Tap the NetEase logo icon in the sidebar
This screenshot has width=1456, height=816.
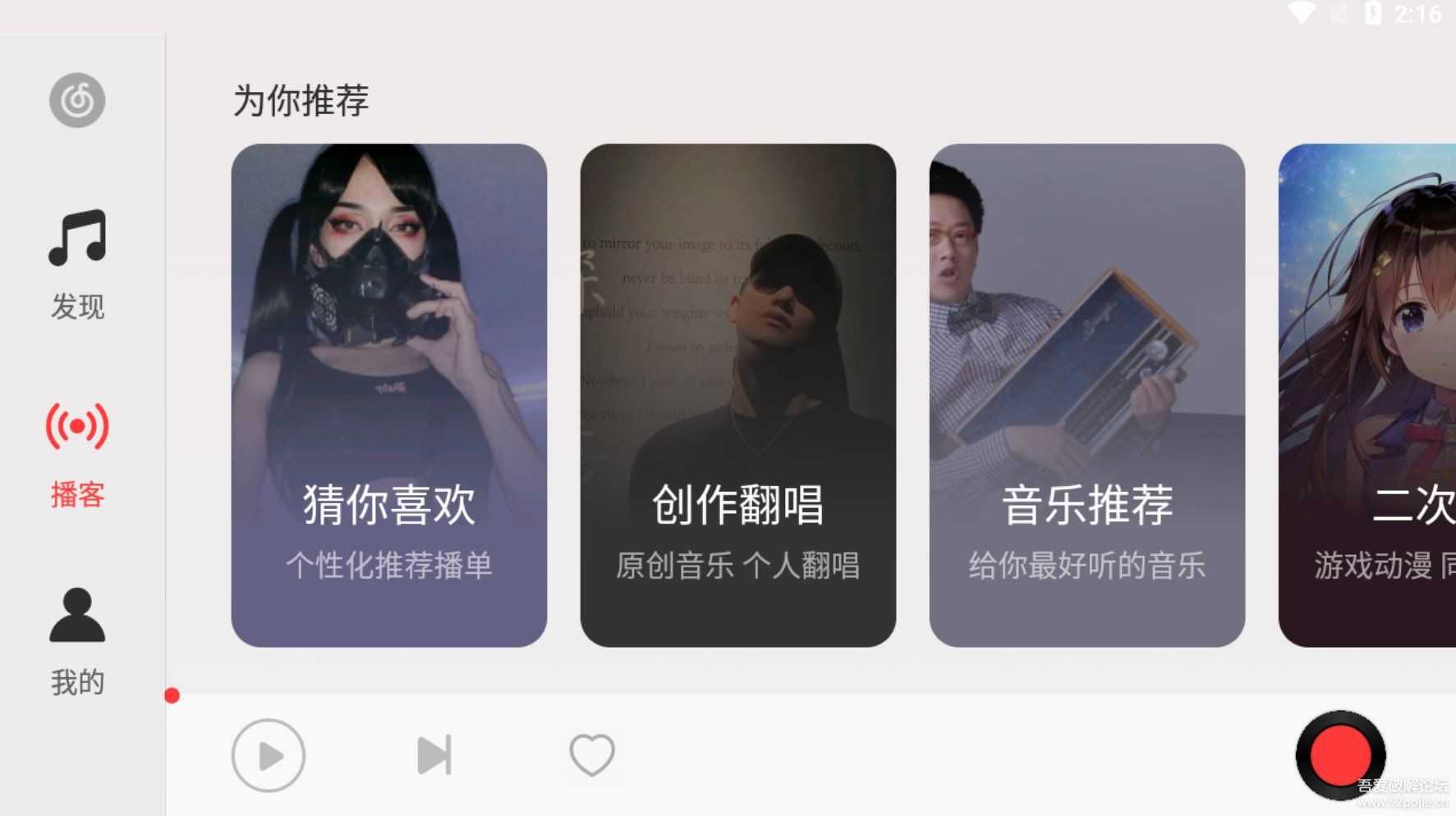click(x=77, y=100)
